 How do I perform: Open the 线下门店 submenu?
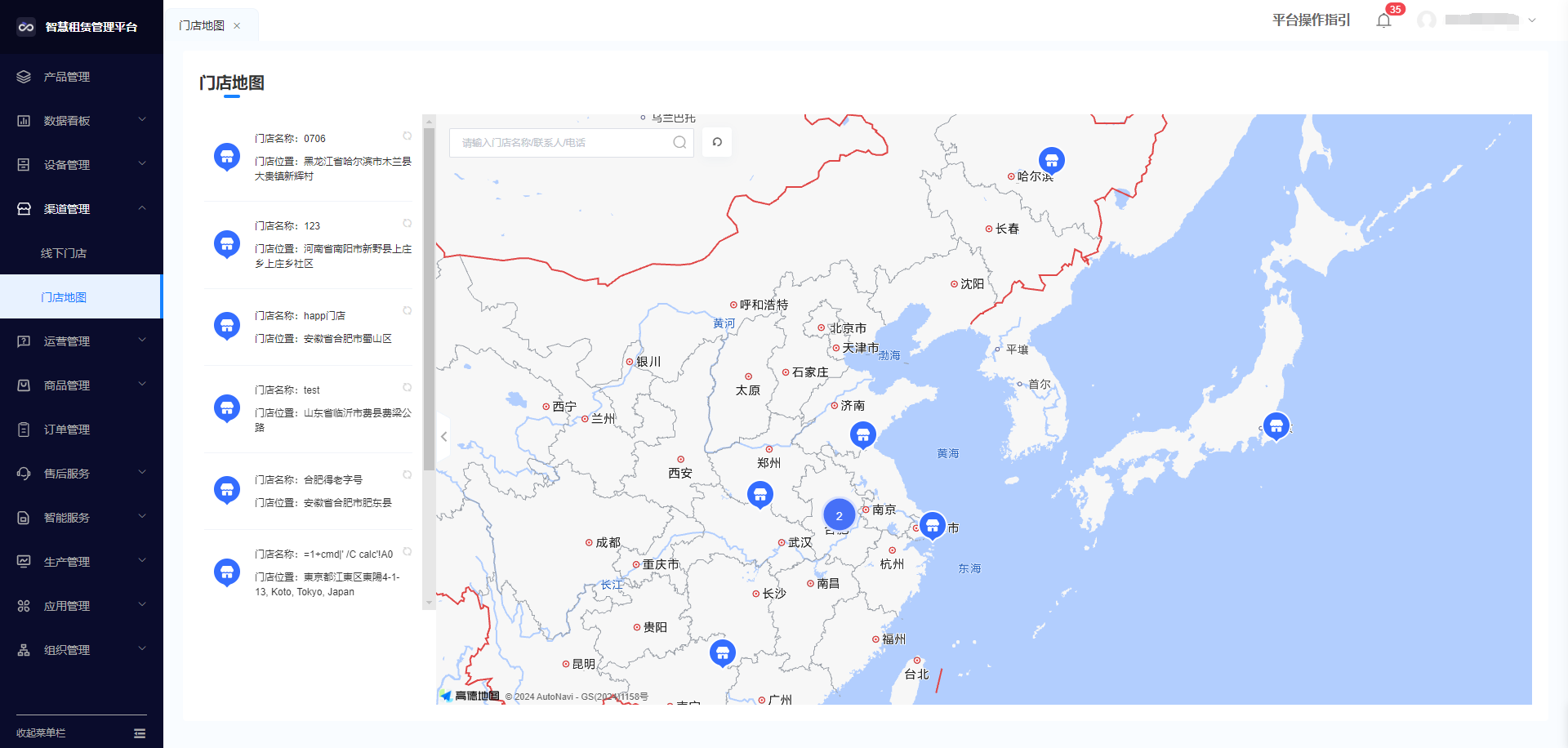[64, 253]
